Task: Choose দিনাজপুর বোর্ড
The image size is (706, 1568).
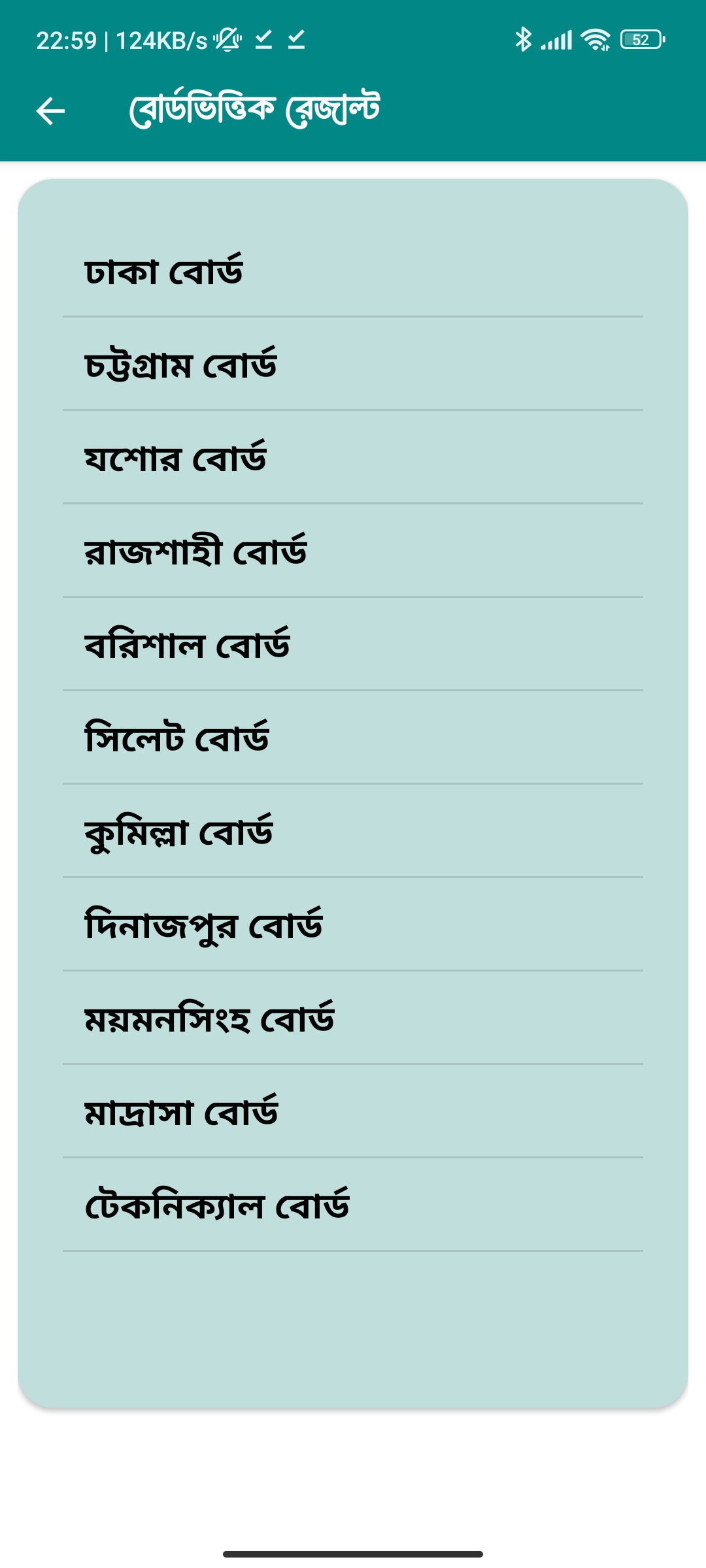Action: pyautogui.click(x=353, y=924)
